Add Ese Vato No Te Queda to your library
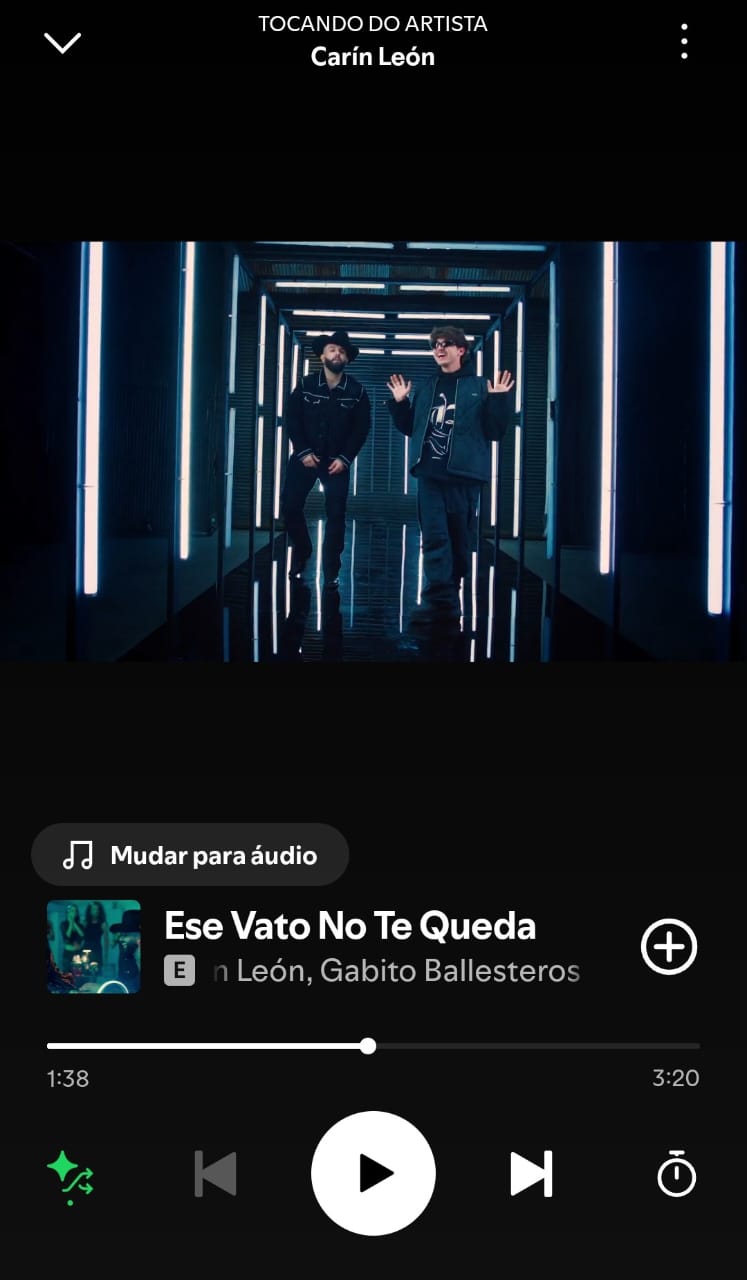Image resolution: width=747 pixels, height=1280 pixels. click(668, 947)
